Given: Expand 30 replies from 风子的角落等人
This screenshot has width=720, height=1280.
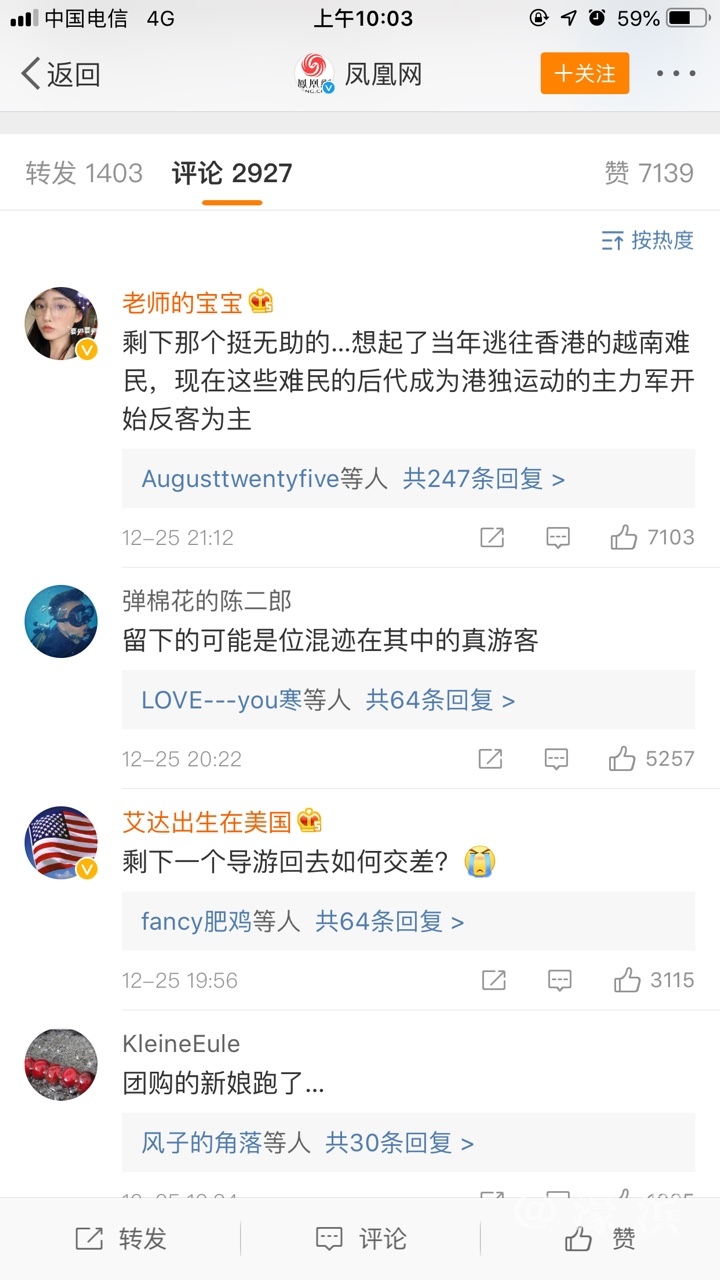Looking at the screenshot, I should [399, 1142].
